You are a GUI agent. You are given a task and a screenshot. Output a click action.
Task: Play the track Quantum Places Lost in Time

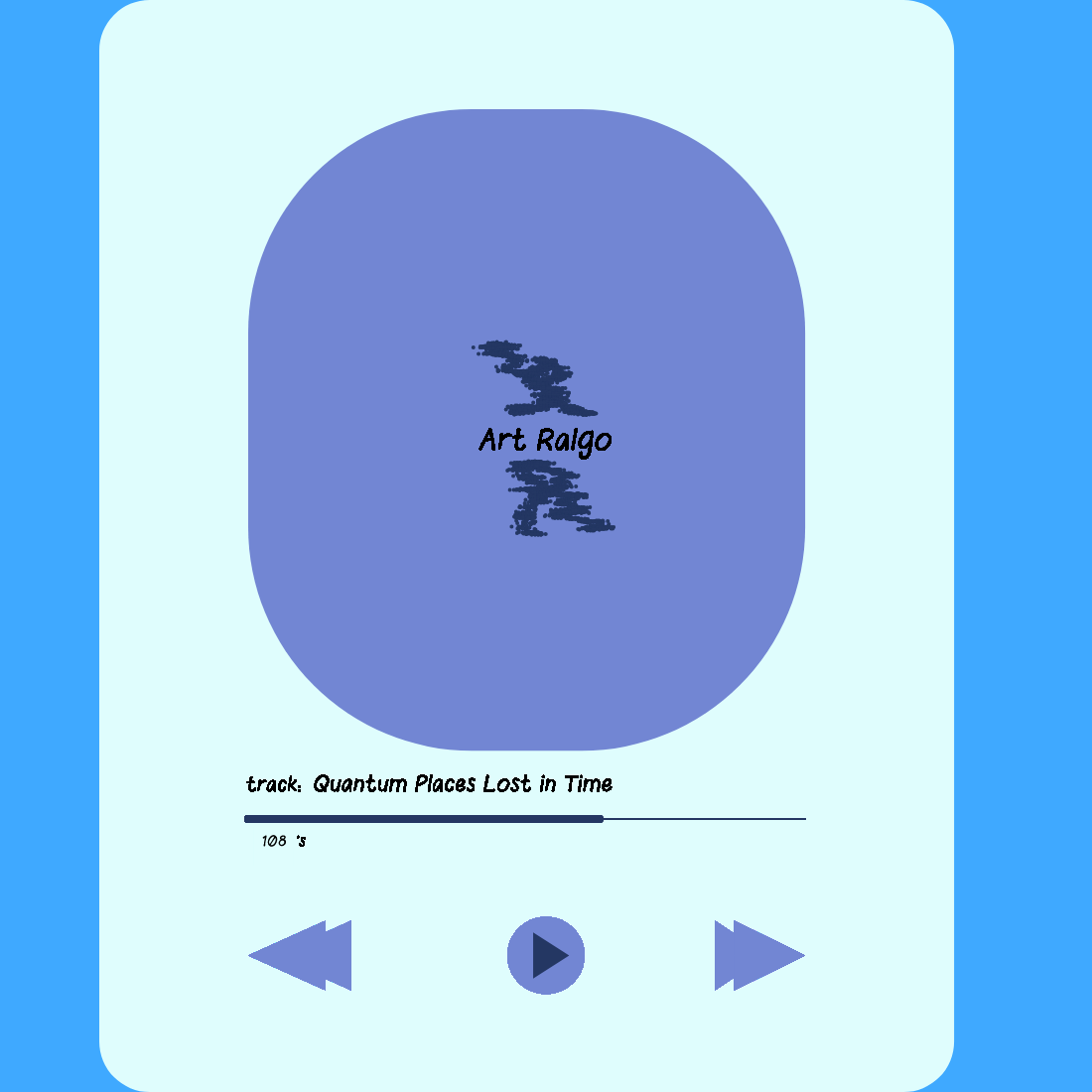point(545,955)
